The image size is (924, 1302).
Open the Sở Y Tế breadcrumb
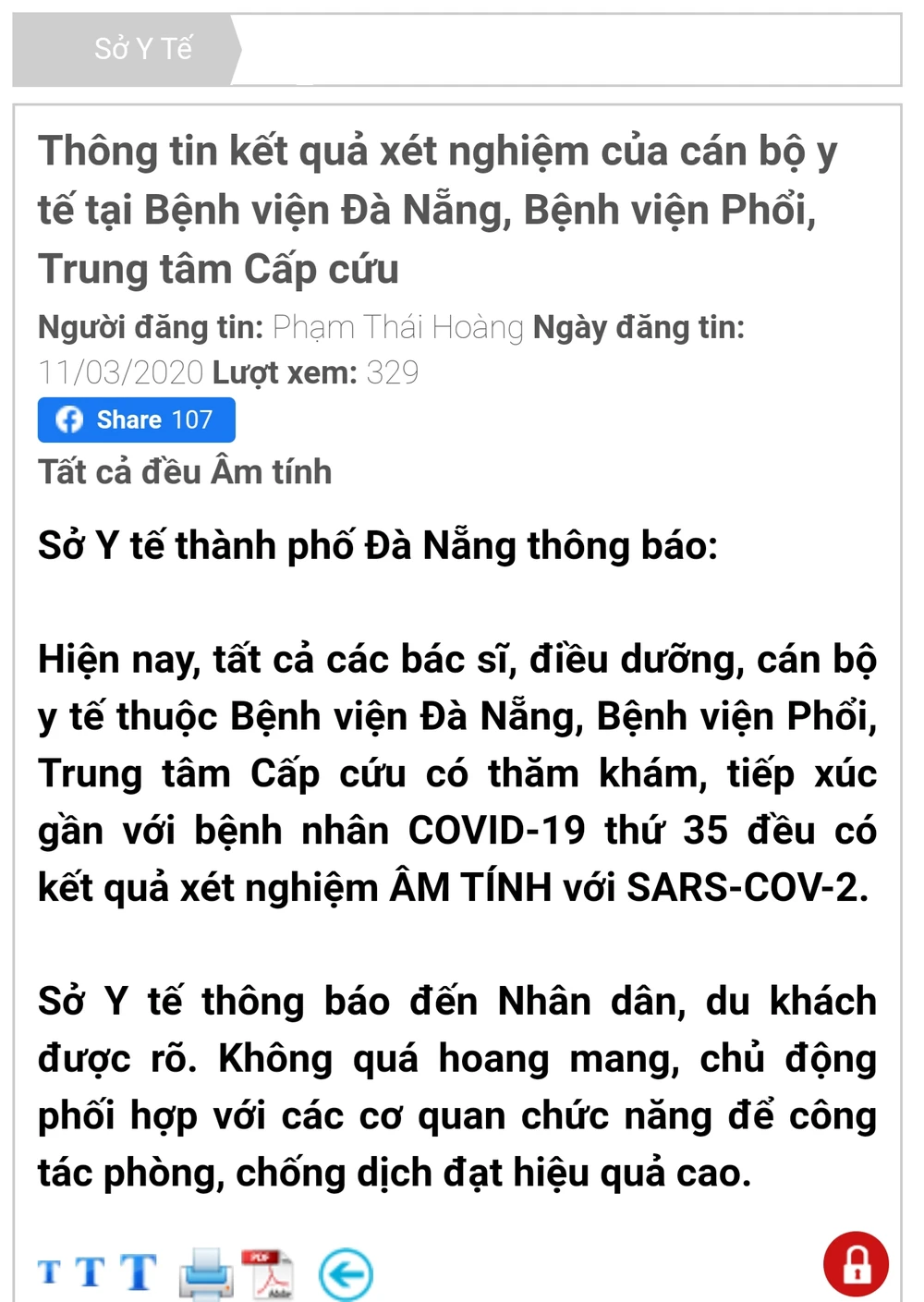pos(141,48)
